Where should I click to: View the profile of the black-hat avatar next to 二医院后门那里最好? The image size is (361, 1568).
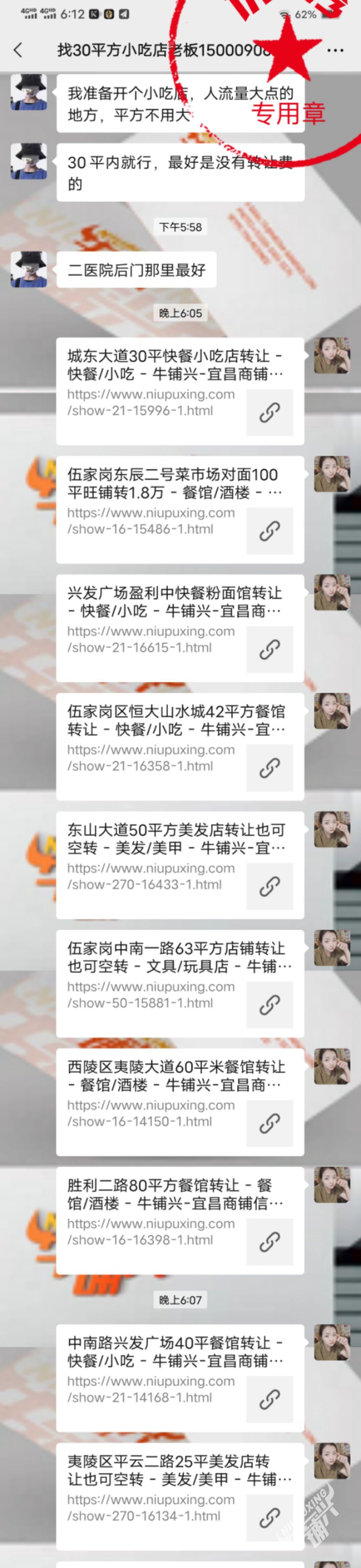coord(29,269)
